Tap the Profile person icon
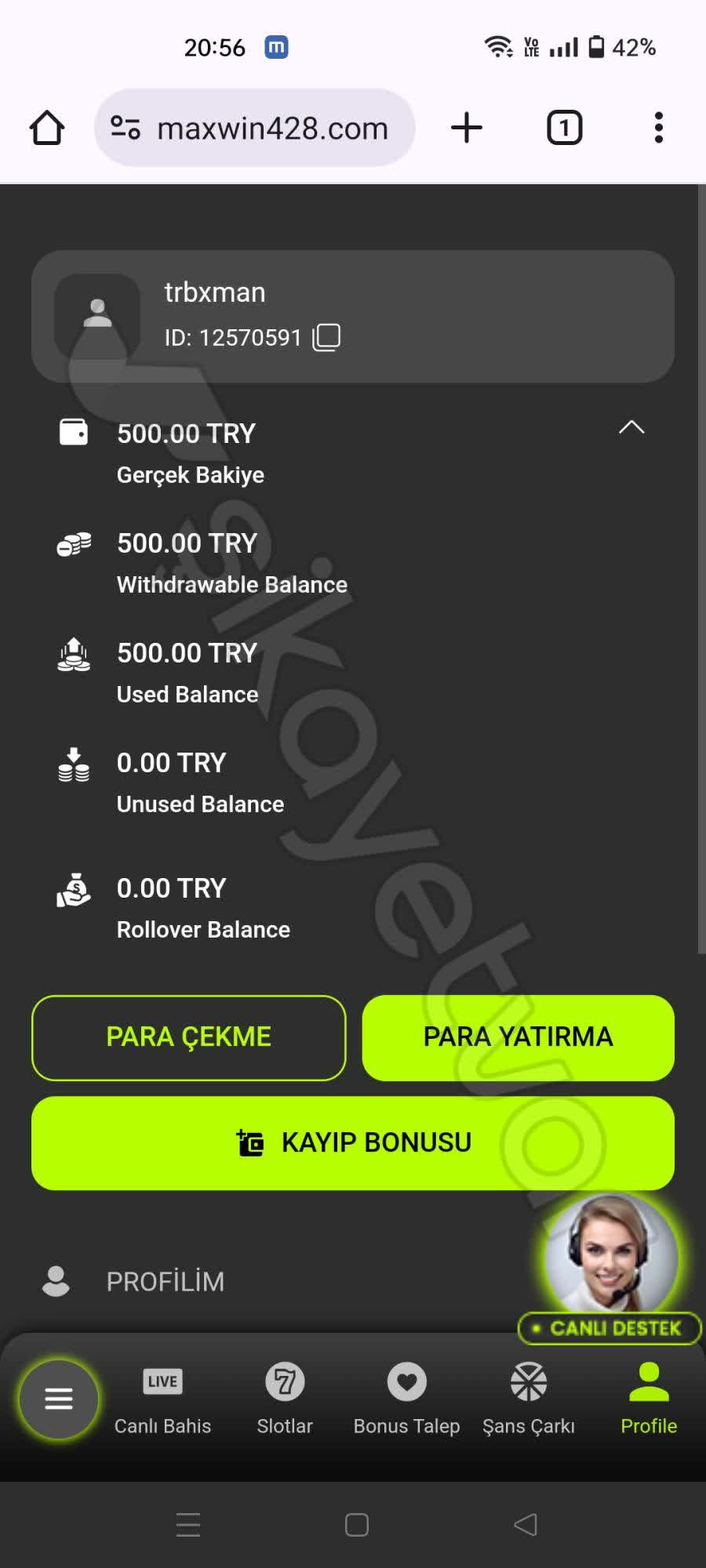 pyautogui.click(x=648, y=1381)
